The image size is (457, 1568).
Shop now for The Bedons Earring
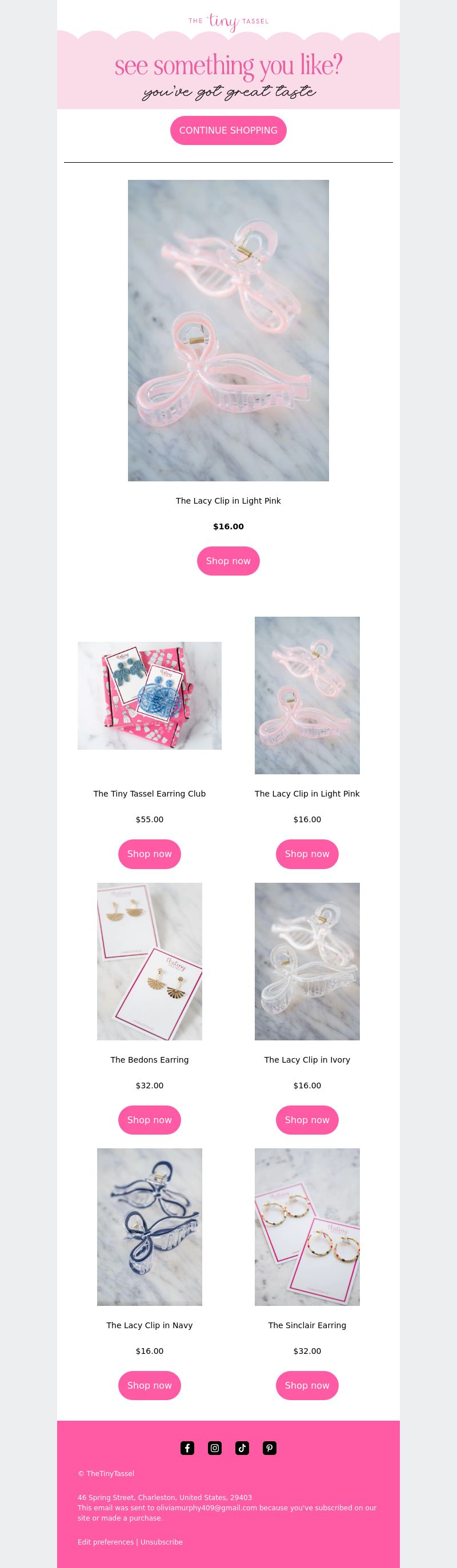click(149, 1119)
